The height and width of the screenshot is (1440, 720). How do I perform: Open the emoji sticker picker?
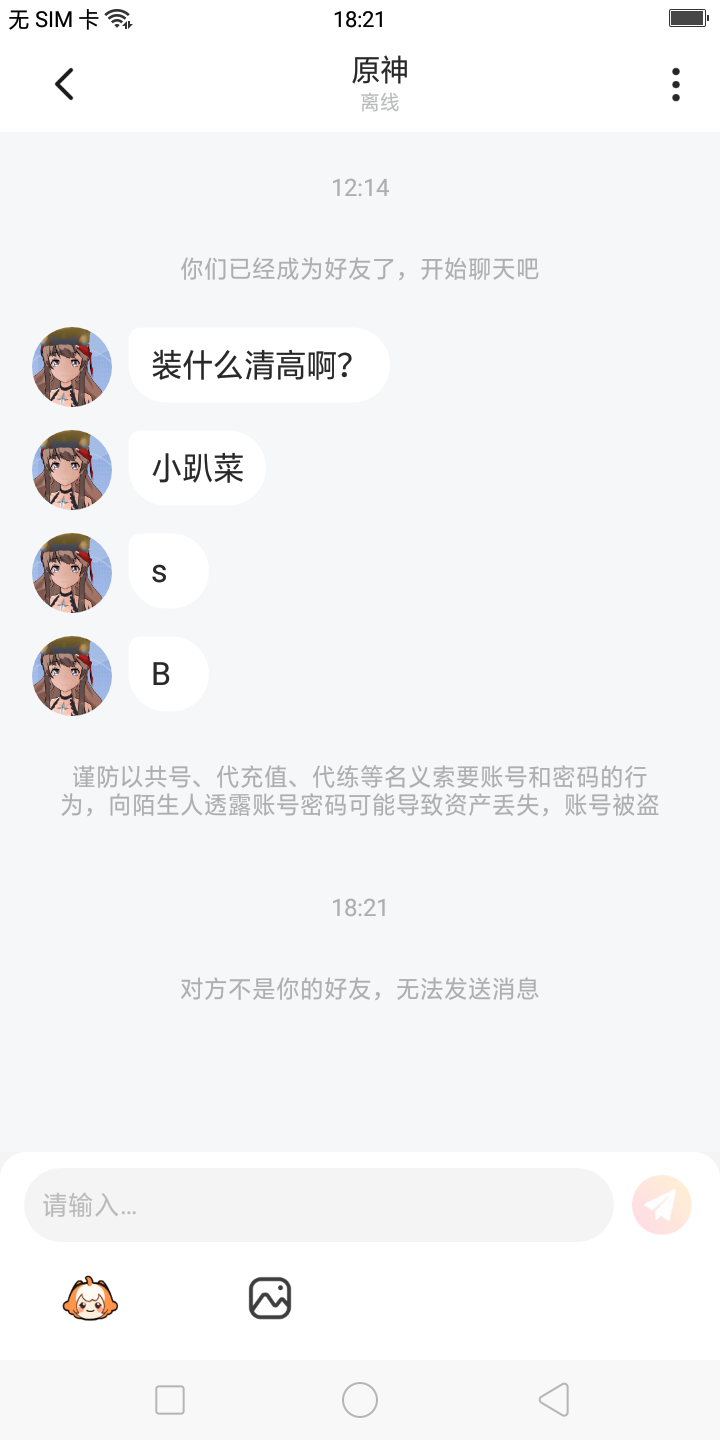[90, 1299]
